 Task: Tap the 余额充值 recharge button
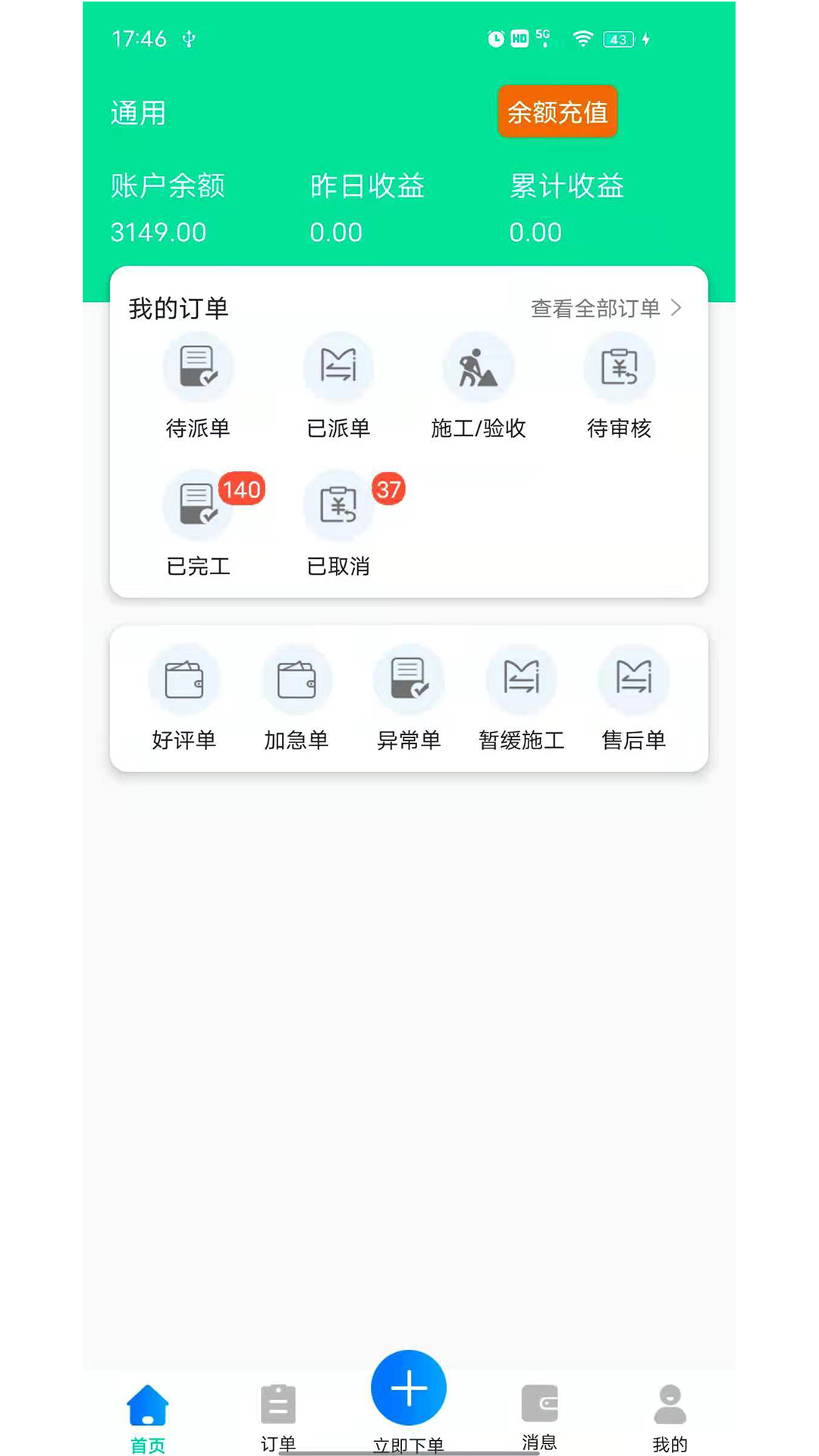pos(557,112)
